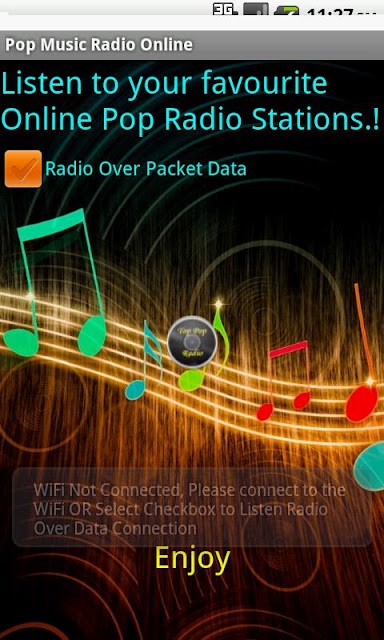Tap the Top Pop Radio disc icon

193,341
